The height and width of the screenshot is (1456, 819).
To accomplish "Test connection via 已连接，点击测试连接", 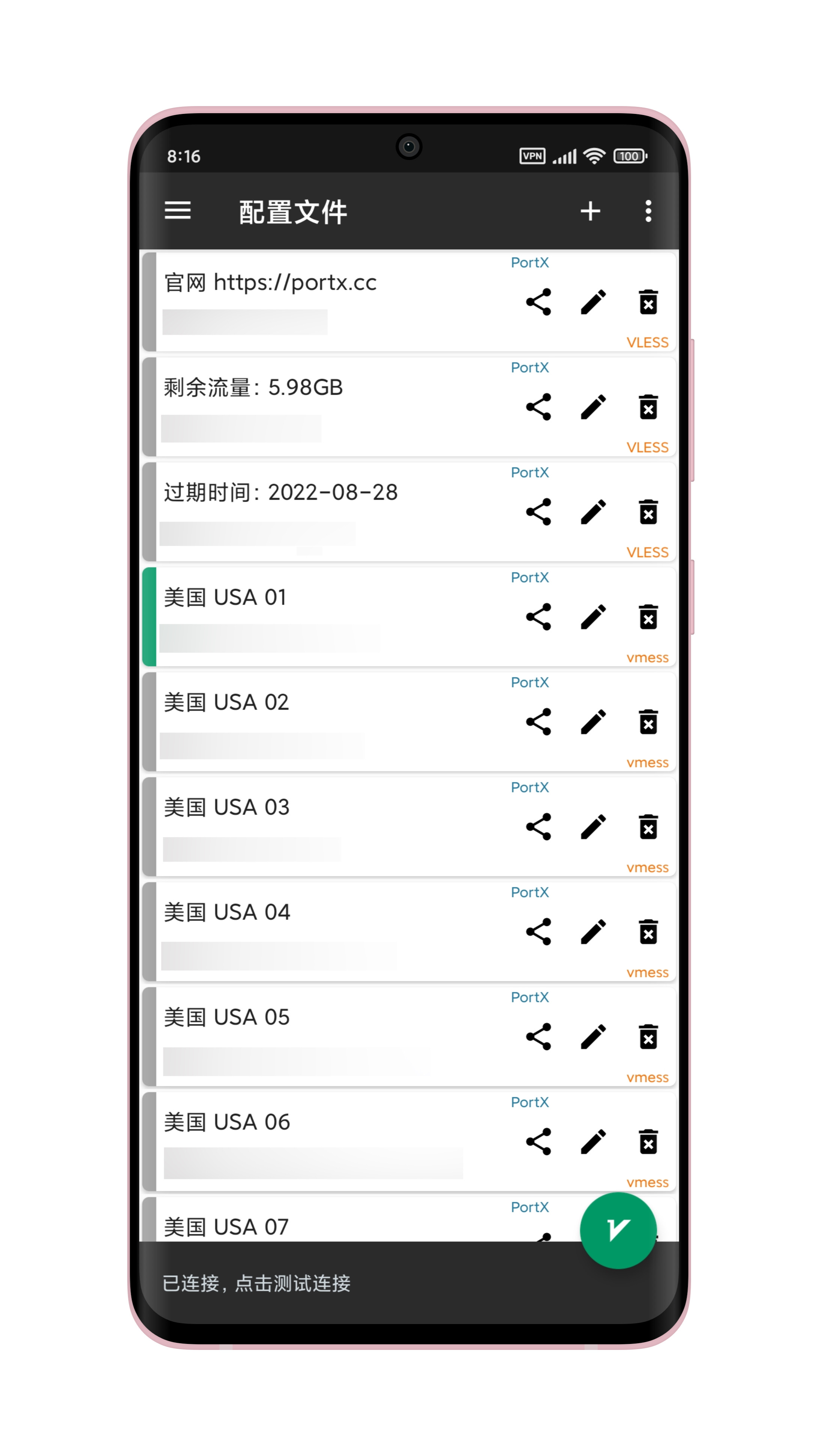I will tap(257, 1283).
